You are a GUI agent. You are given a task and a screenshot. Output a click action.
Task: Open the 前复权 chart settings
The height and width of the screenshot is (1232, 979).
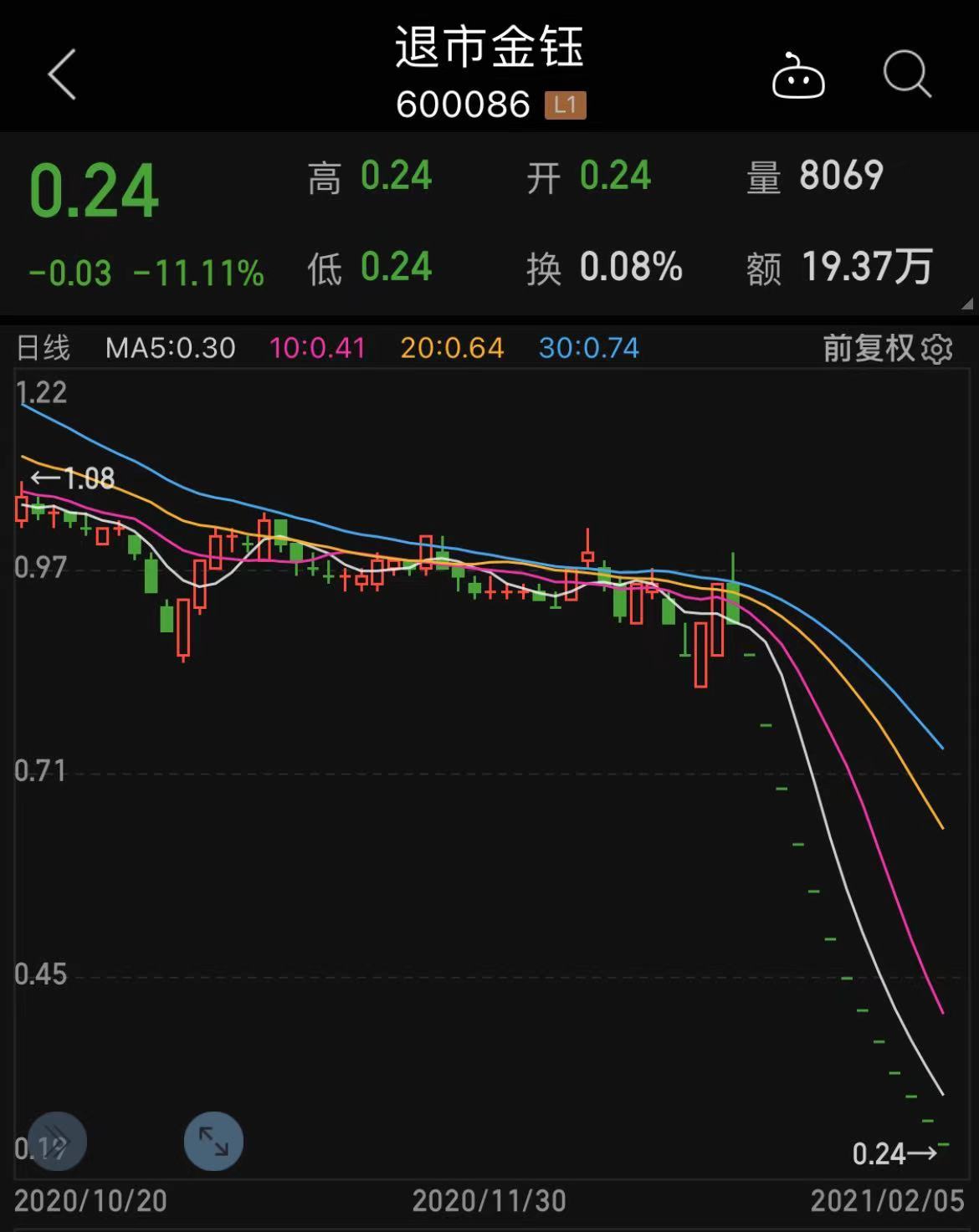pyautogui.click(x=887, y=348)
